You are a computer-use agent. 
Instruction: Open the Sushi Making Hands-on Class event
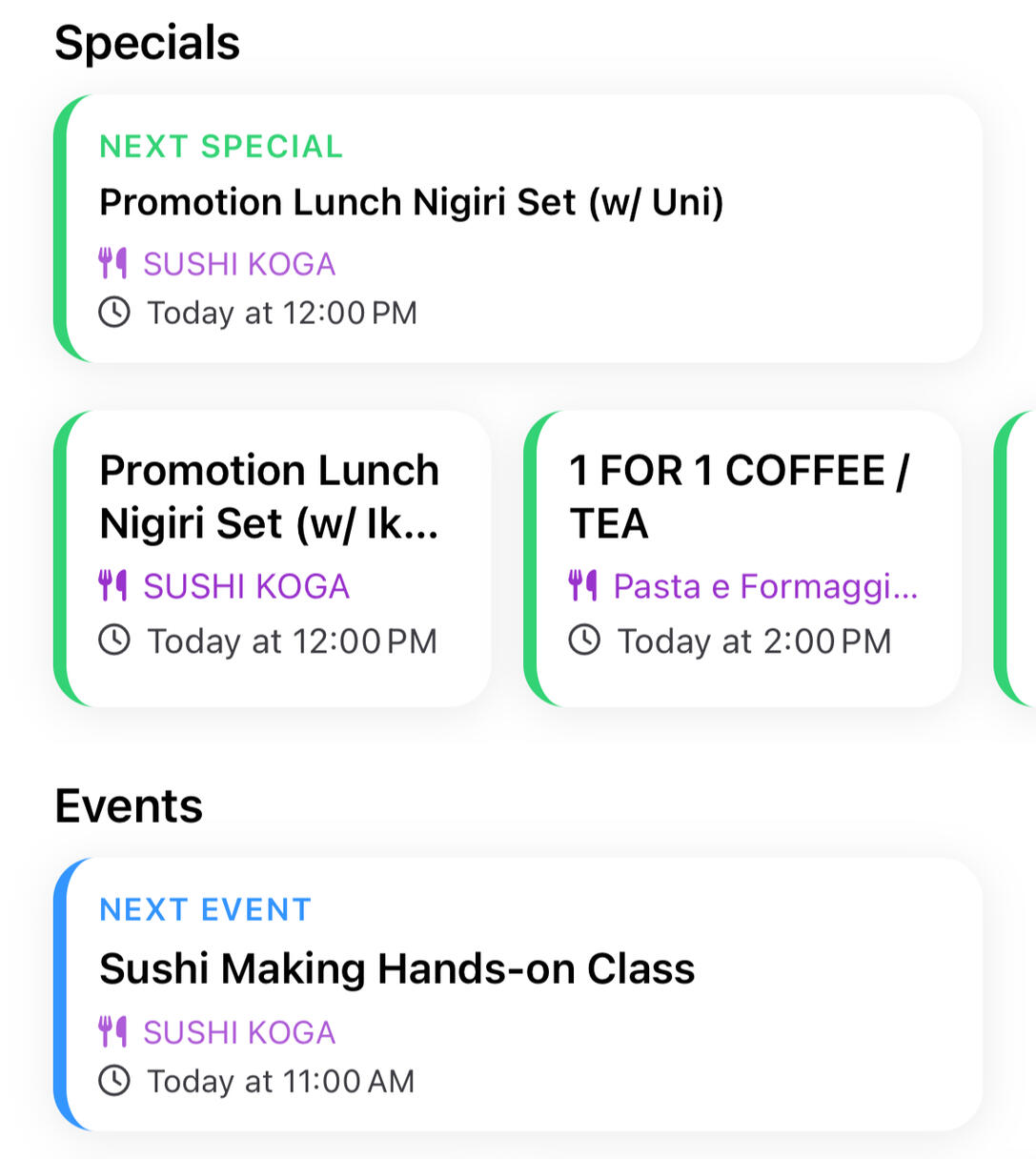click(x=398, y=968)
